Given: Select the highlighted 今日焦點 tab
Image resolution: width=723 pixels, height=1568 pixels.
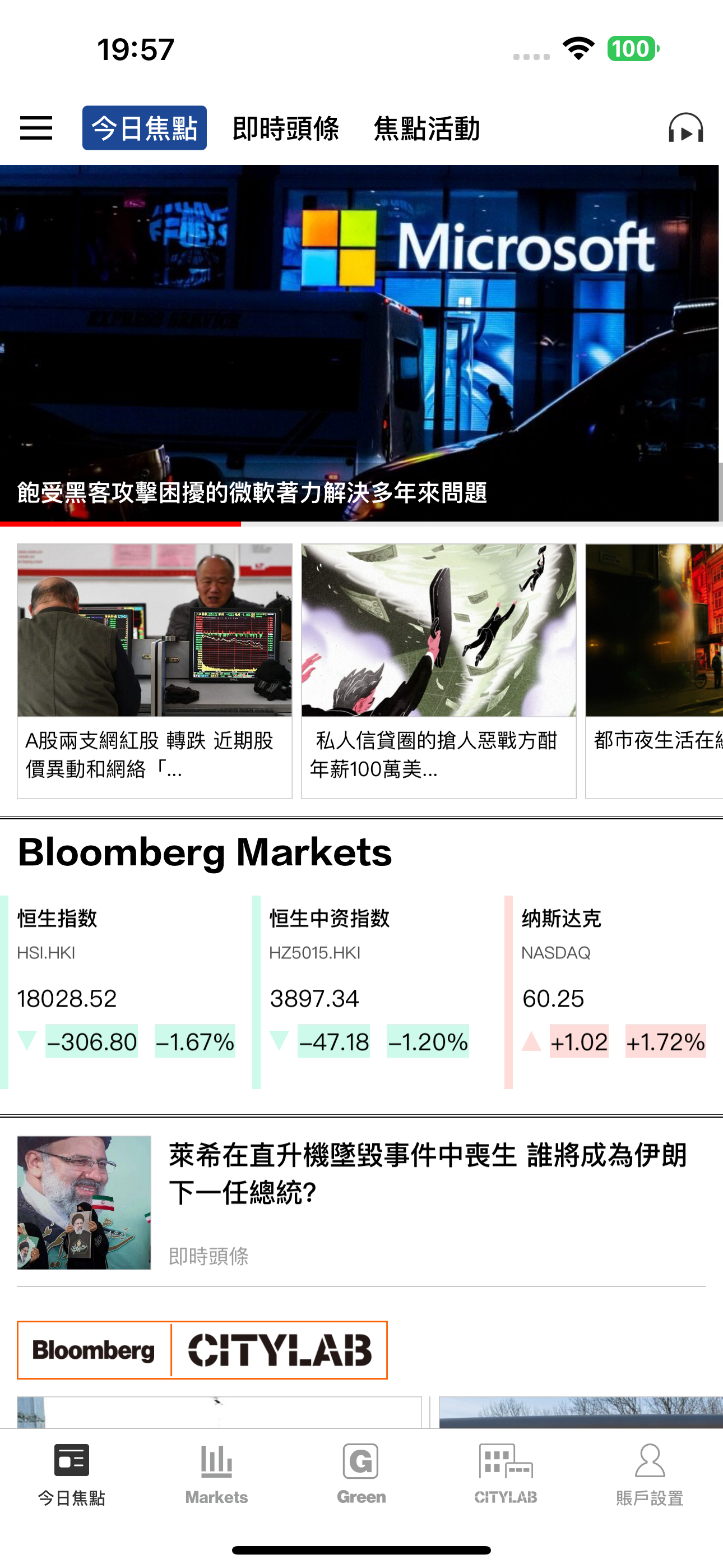Looking at the screenshot, I should pos(145,128).
